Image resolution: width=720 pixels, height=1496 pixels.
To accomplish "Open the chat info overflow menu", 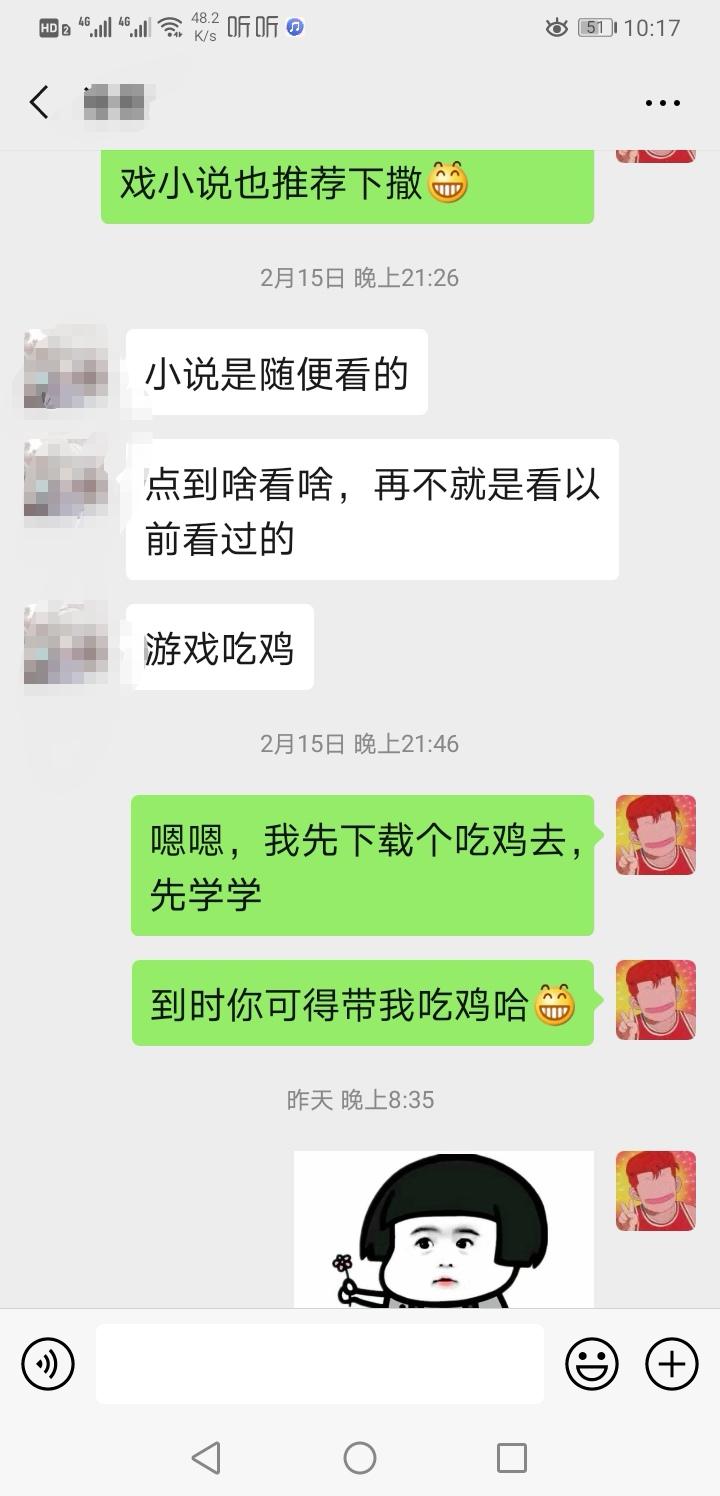I will point(662,103).
